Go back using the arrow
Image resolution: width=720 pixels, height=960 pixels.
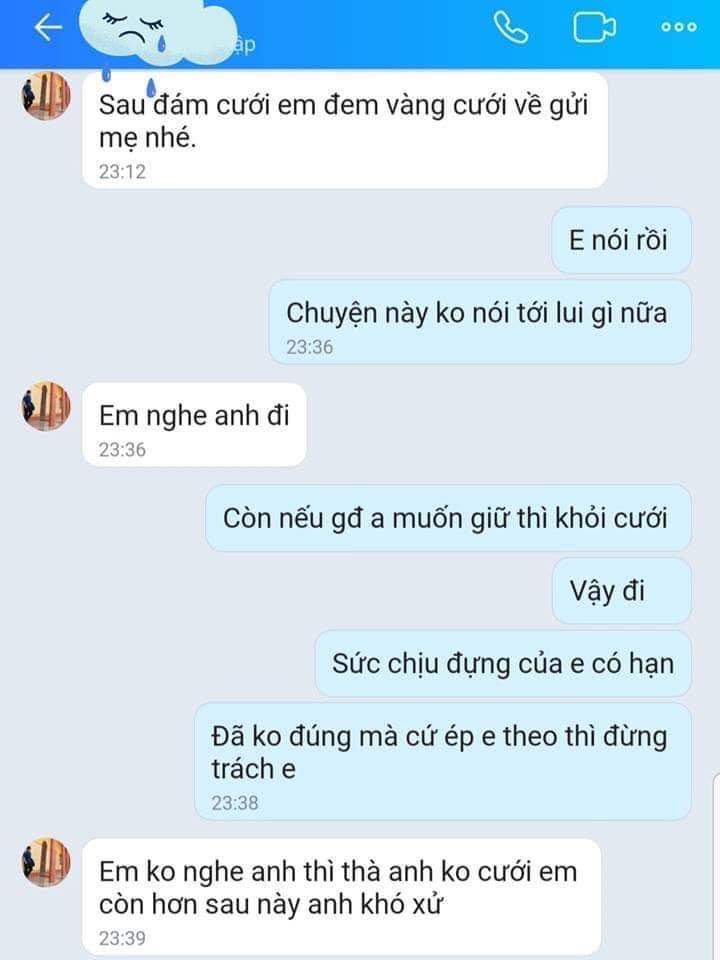pyautogui.click(x=45, y=28)
